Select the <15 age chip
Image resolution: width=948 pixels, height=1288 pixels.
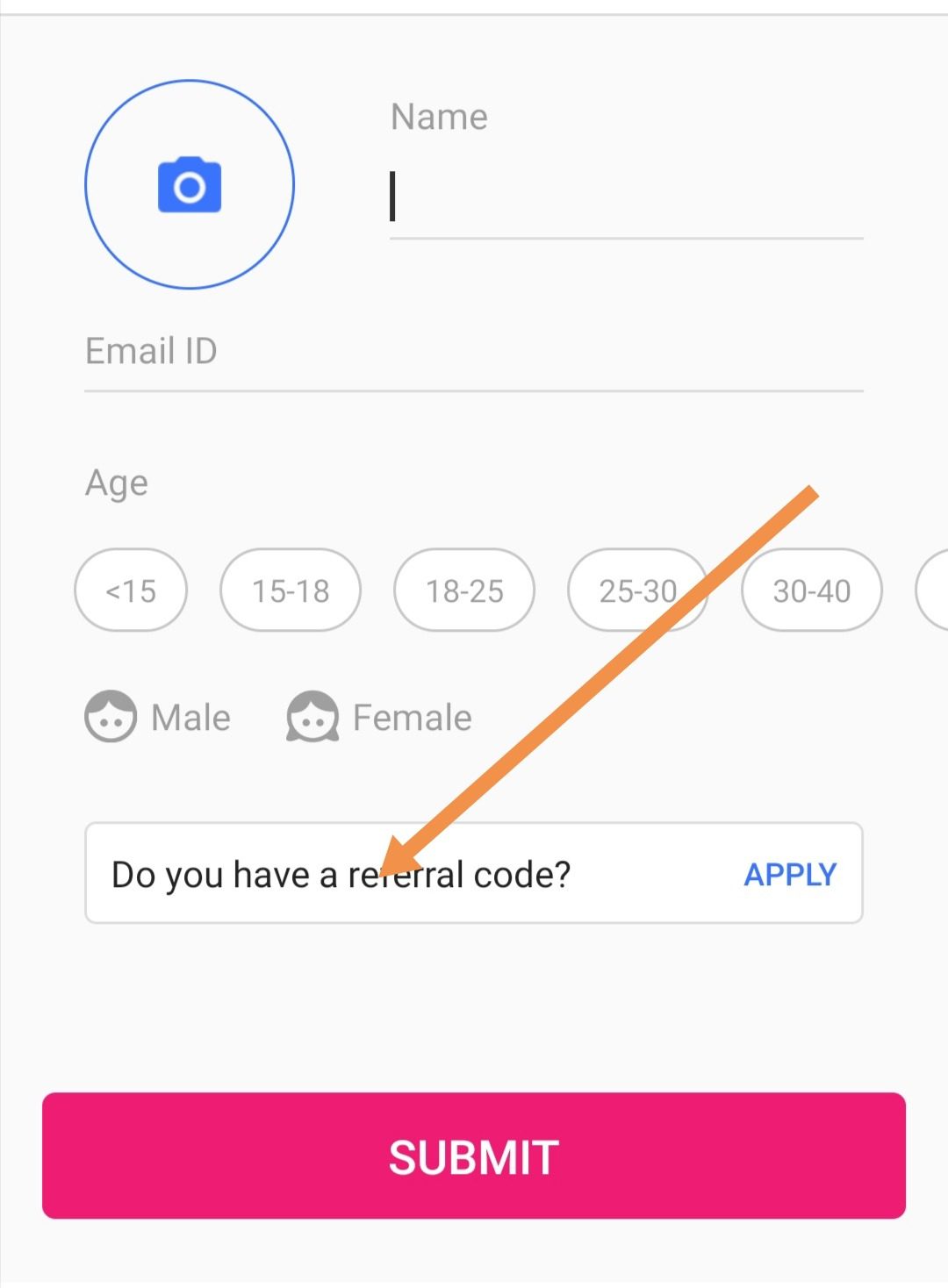point(131,590)
